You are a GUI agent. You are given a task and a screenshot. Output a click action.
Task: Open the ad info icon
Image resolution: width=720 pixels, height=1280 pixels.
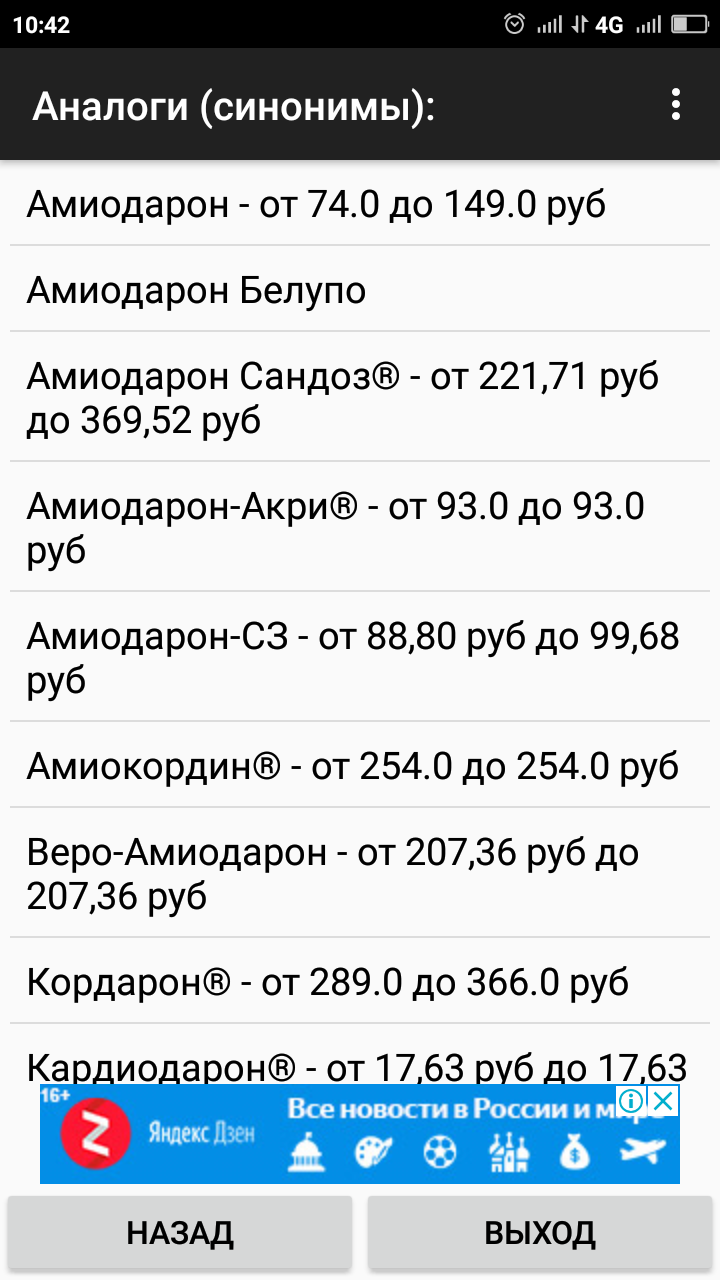pyautogui.click(x=630, y=1102)
